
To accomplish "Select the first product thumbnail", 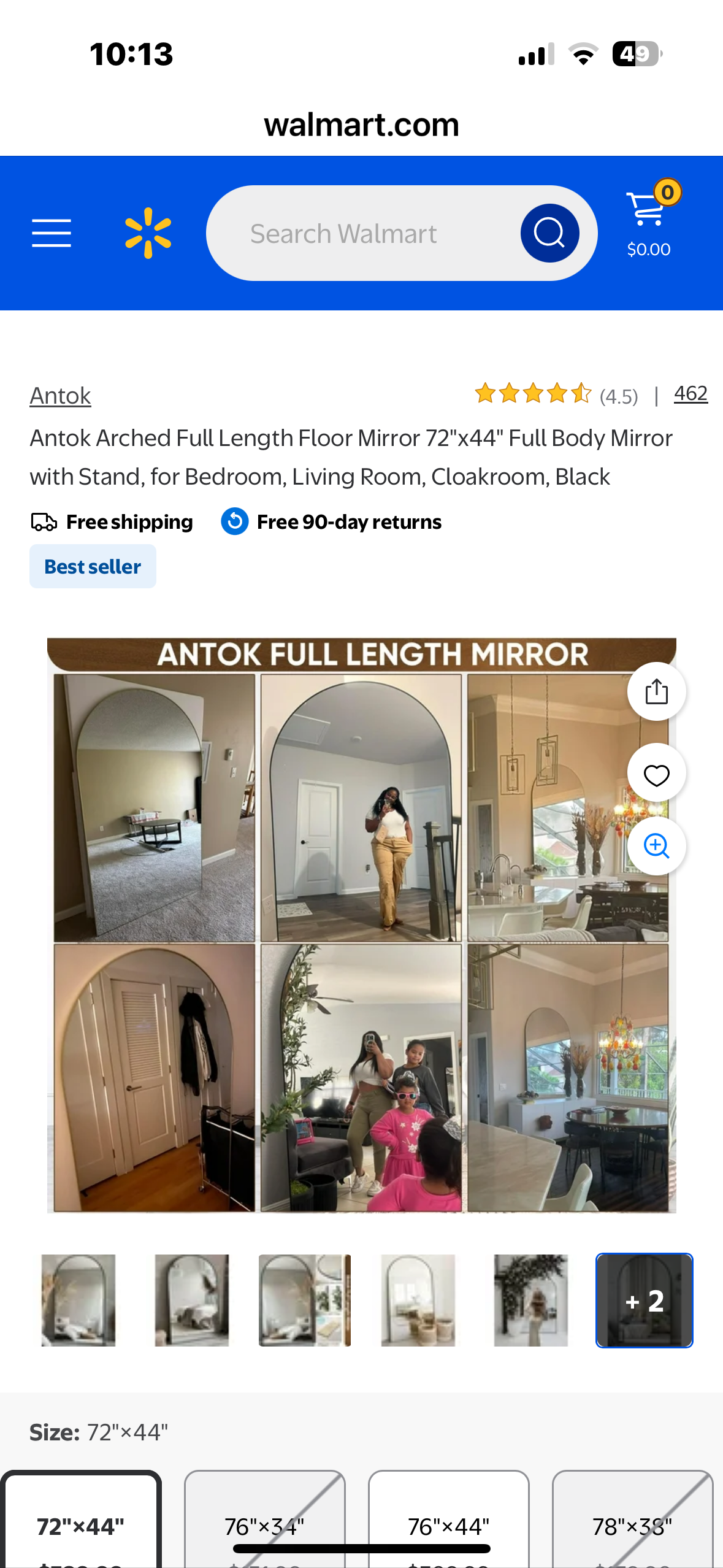I will (x=78, y=1300).
